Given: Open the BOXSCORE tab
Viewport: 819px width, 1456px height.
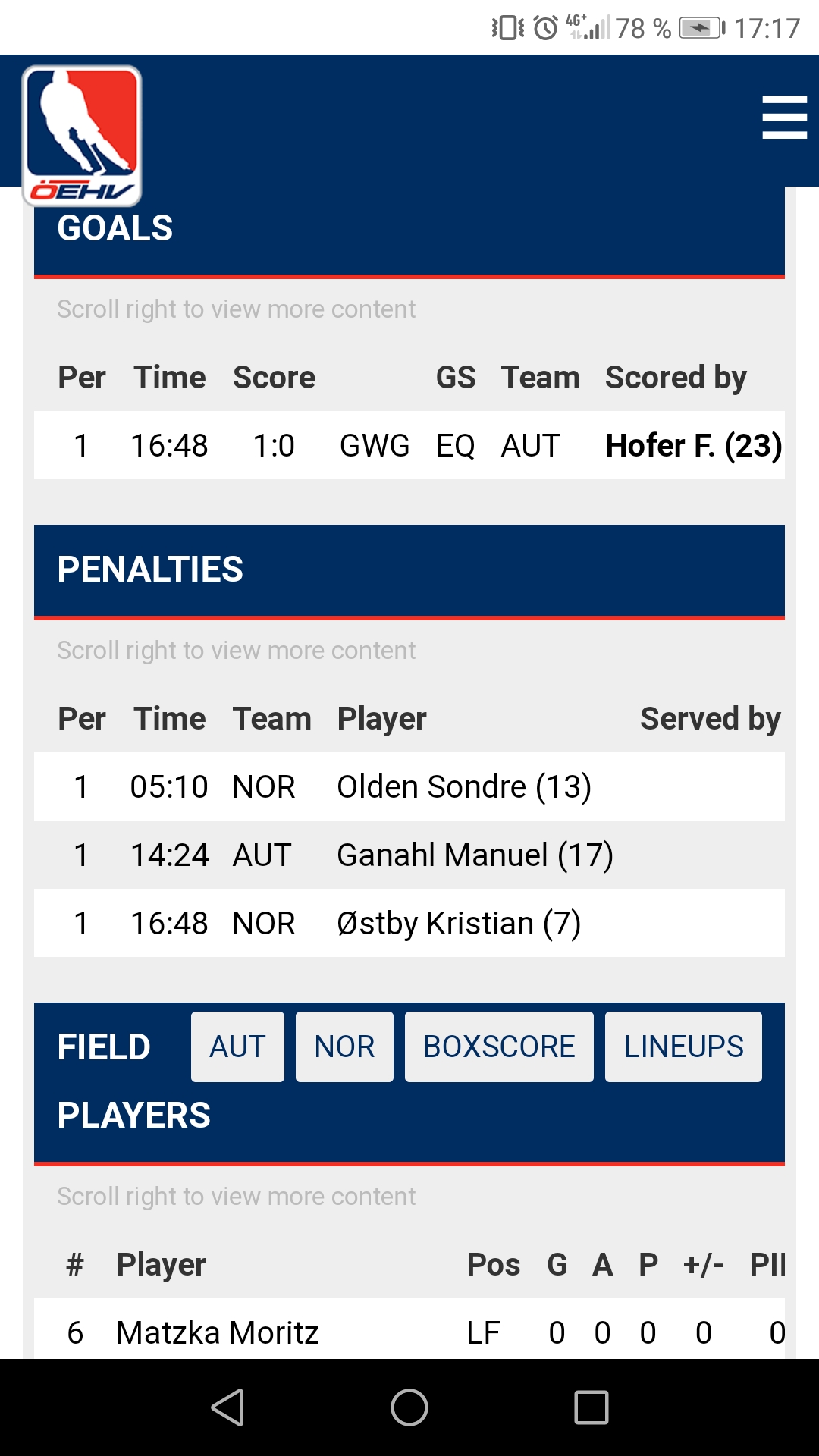Looking at the screenshot, I should click(499, 1046).
